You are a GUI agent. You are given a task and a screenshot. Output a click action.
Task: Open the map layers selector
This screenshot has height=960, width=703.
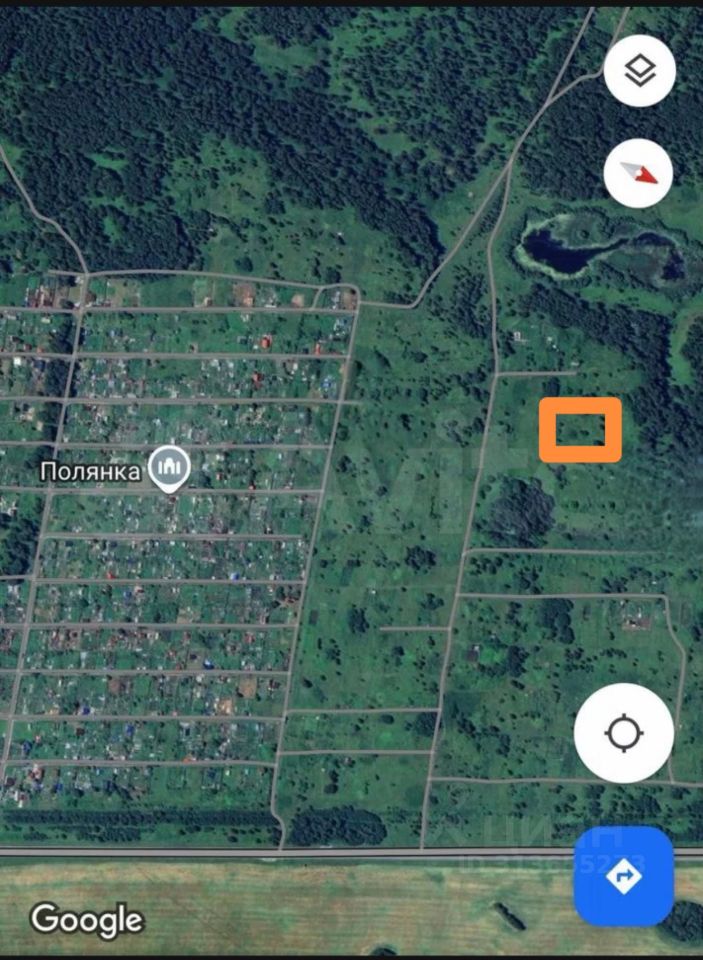(640, 71)
